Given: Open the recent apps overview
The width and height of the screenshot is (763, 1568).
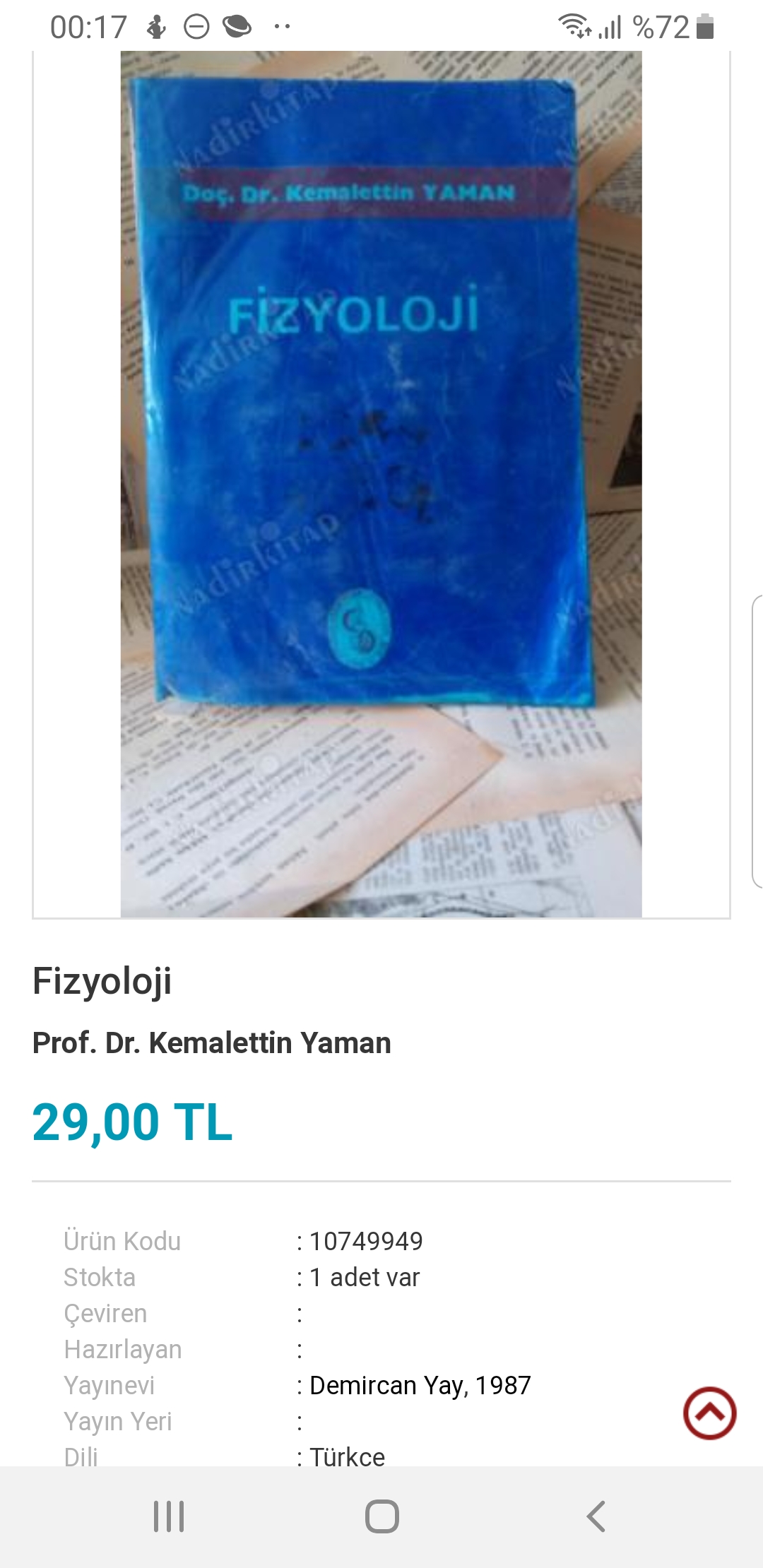Looking at the screenshot, I should click(169, 1516).
